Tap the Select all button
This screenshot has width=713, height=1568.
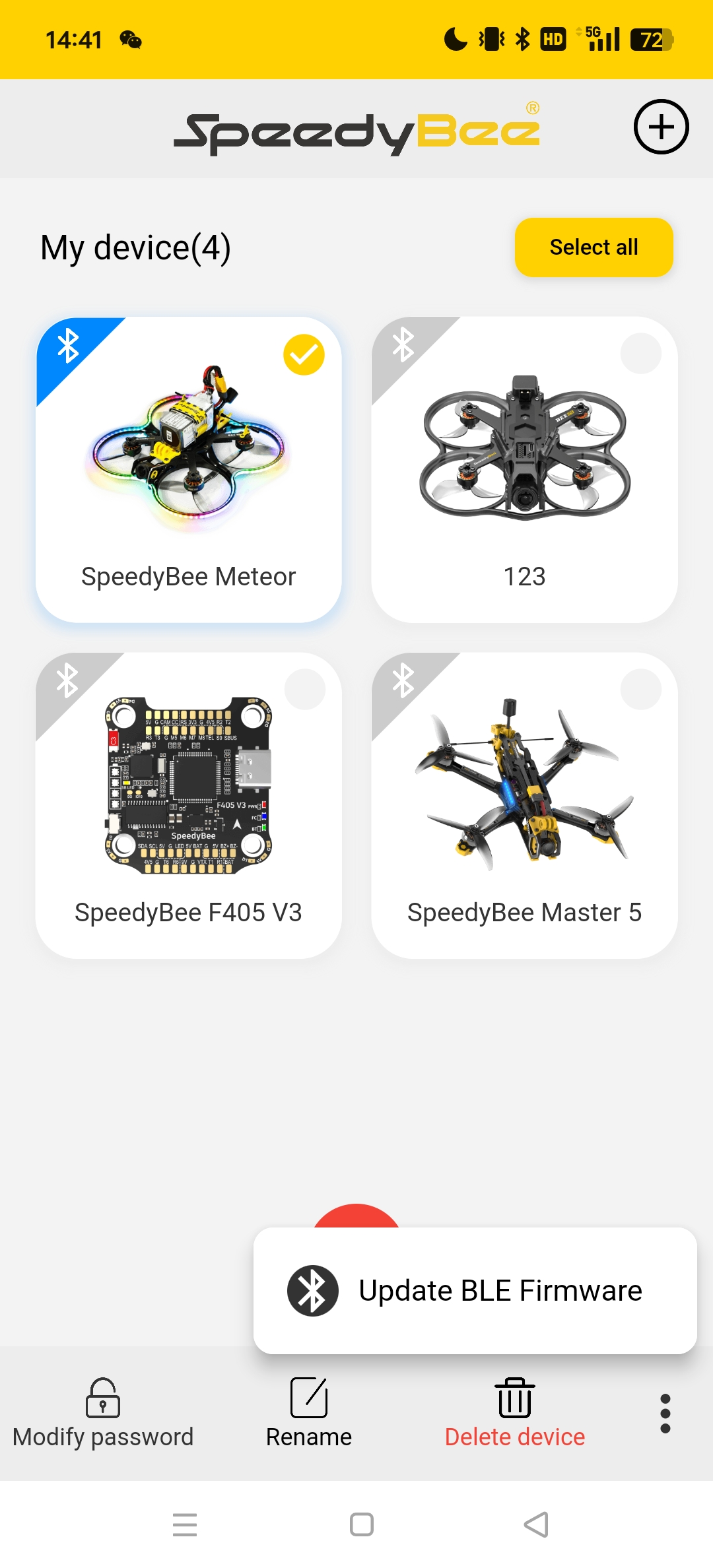594,247
